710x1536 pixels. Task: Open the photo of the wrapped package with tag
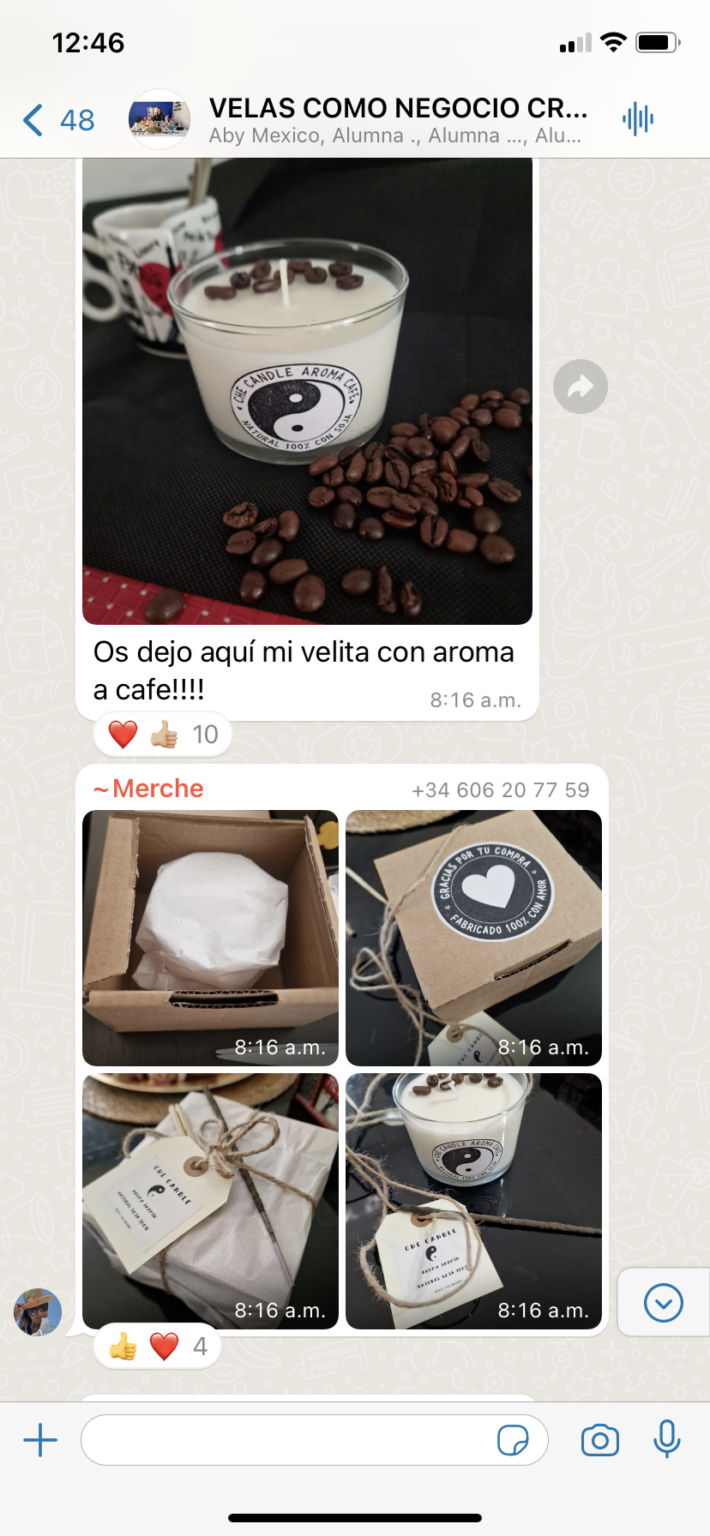210,1200
